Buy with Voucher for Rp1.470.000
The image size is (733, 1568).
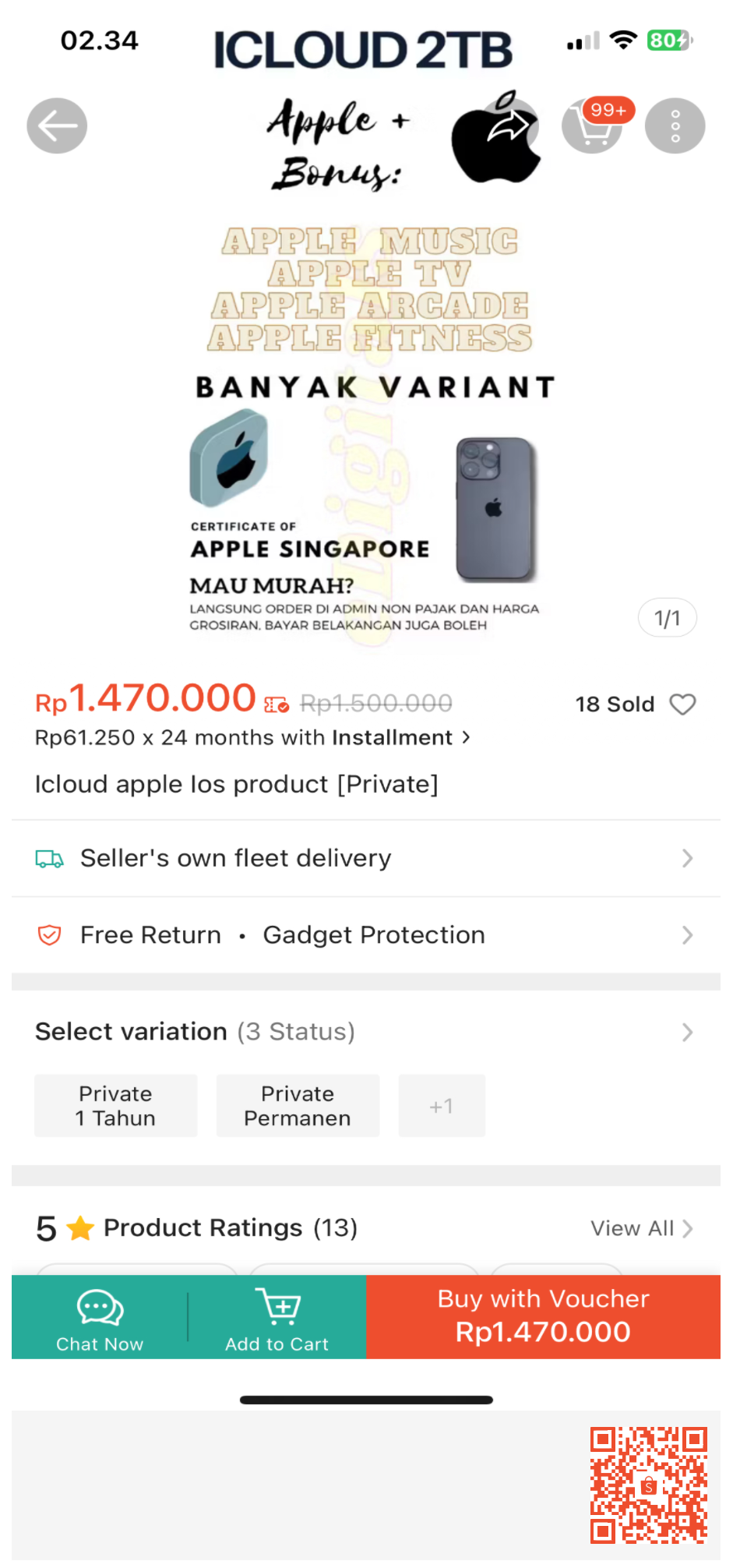[542, 1316]
